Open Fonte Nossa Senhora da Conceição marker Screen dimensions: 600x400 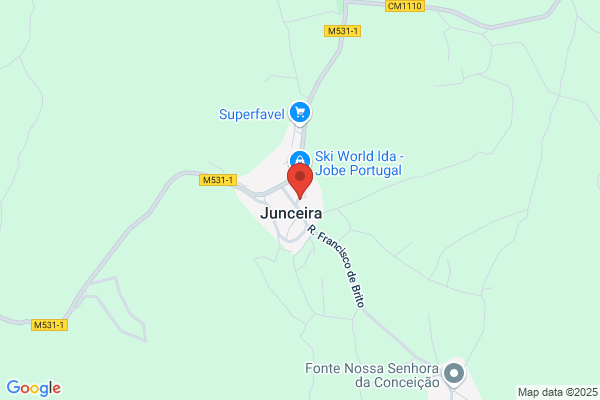454,375
